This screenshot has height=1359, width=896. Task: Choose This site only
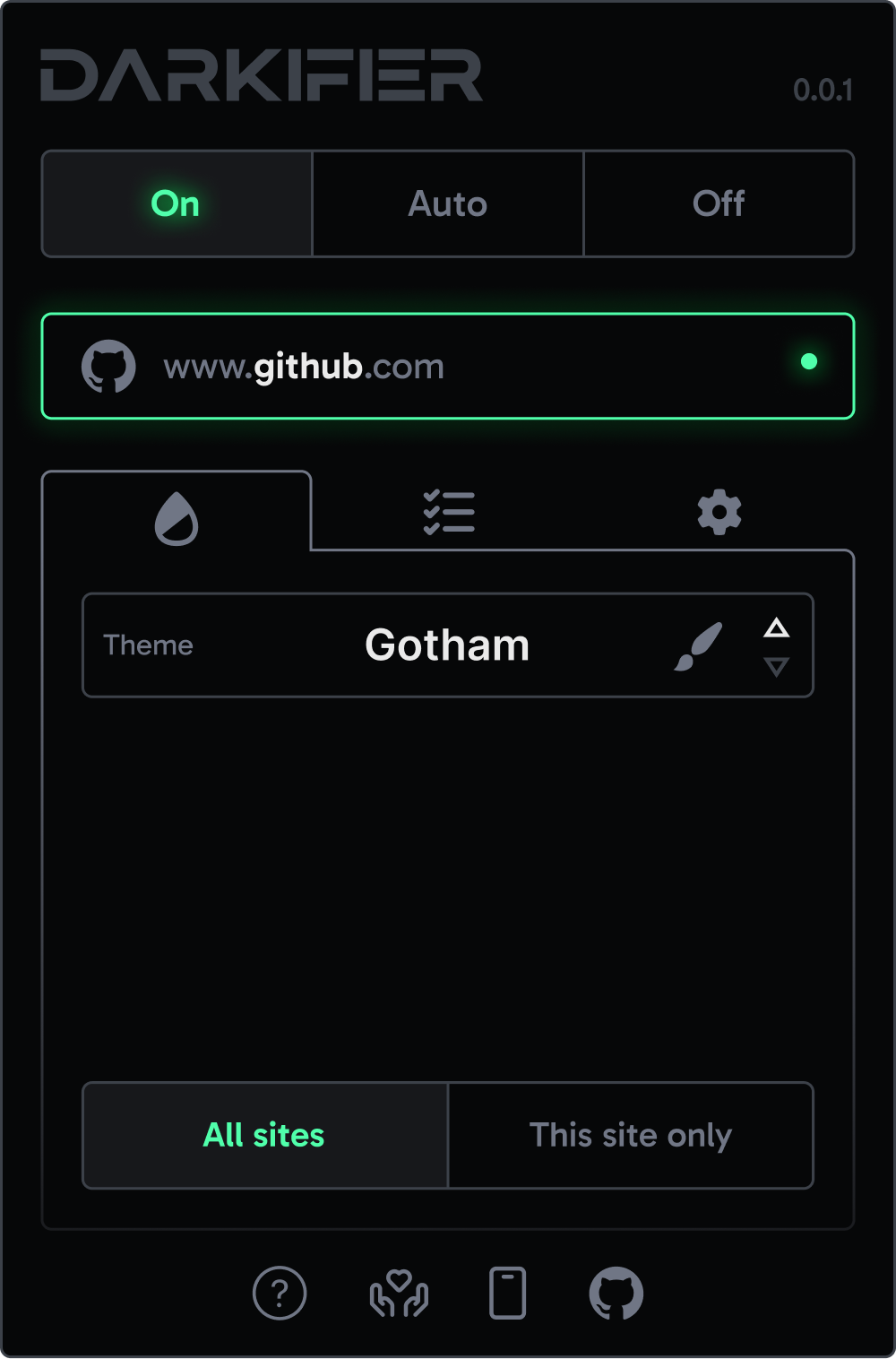(631, 1135)
